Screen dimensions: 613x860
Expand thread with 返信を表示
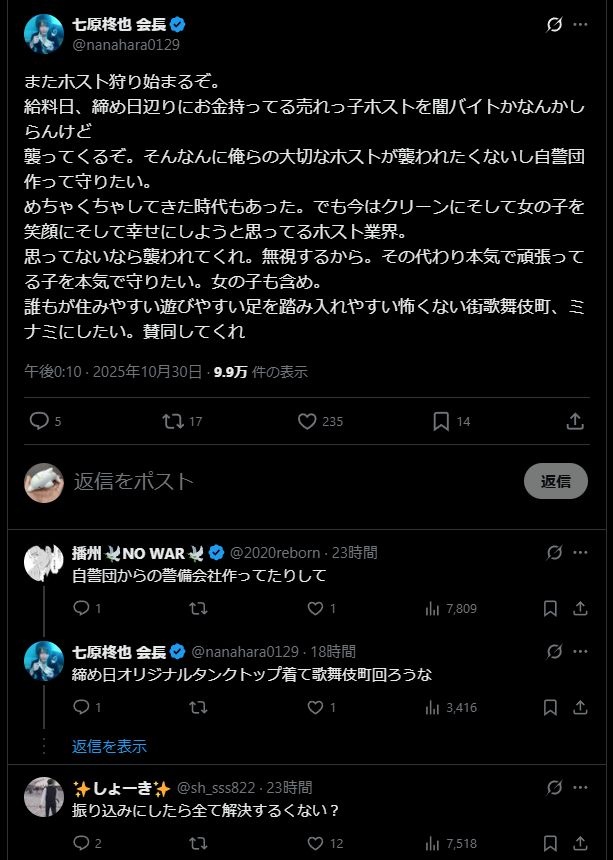click(x=109, y=746)
